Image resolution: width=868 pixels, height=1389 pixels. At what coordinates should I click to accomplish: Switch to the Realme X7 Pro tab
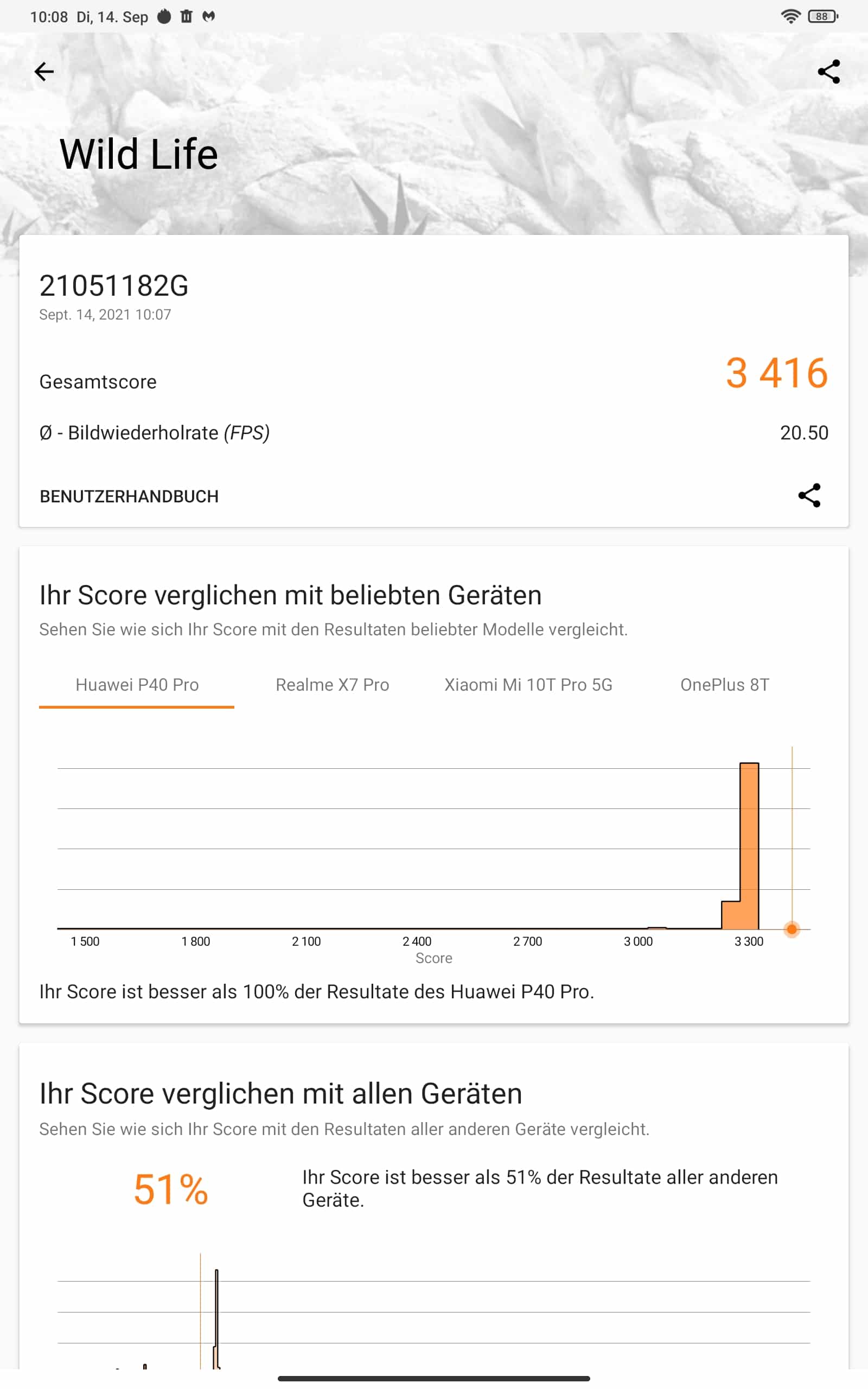click(x=333, y=685)
